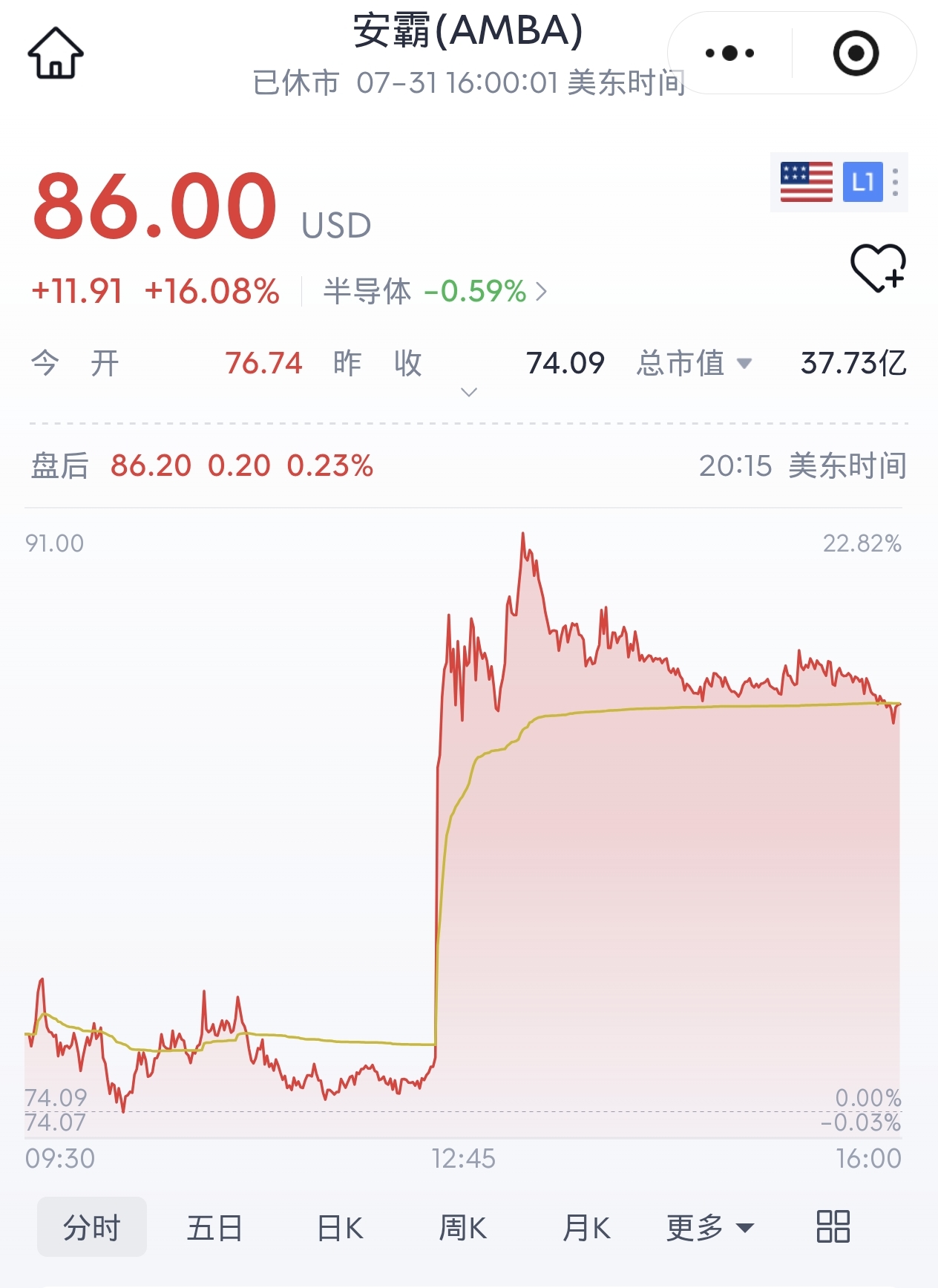Add AMBA to watchlist with heart icon
This screenshot has height=1288, width=938.
(x=878, y=267)
